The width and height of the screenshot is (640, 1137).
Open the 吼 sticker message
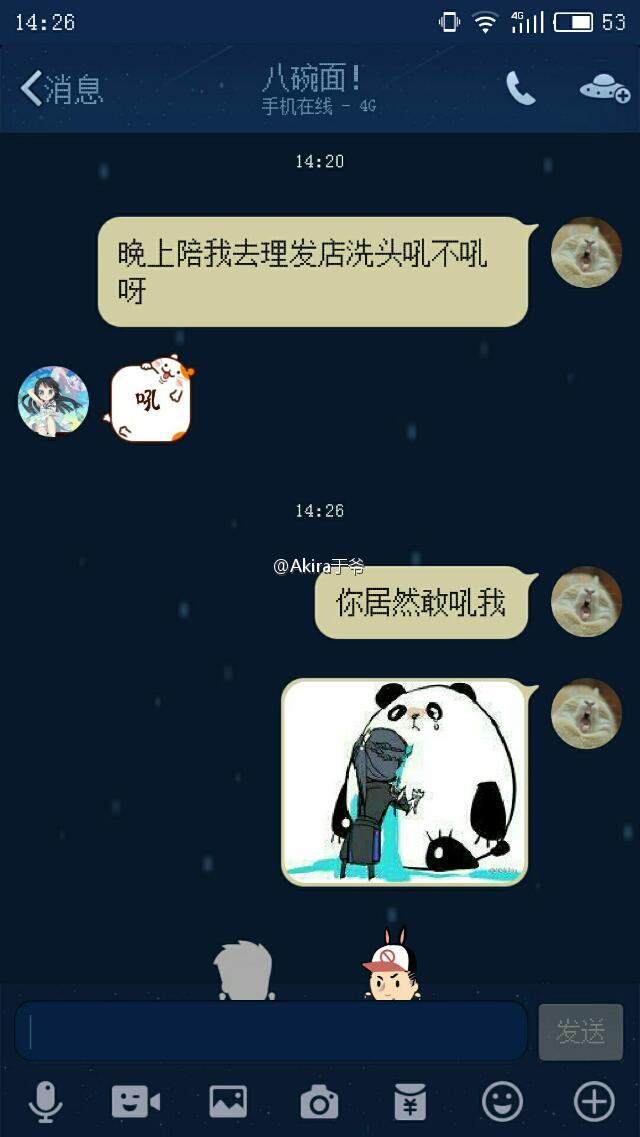coord(150,399)
